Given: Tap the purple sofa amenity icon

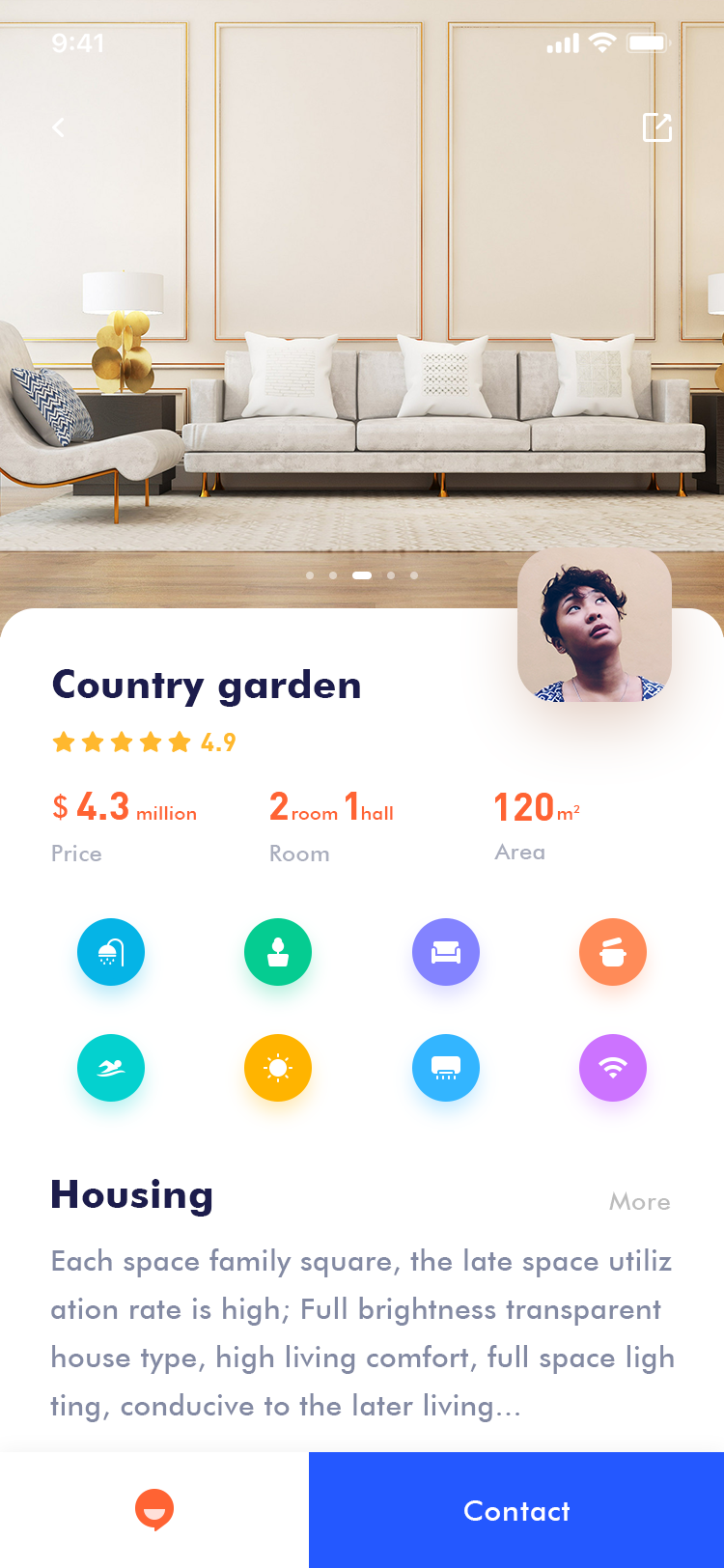Looking at the screenshot, I should 446,952.
